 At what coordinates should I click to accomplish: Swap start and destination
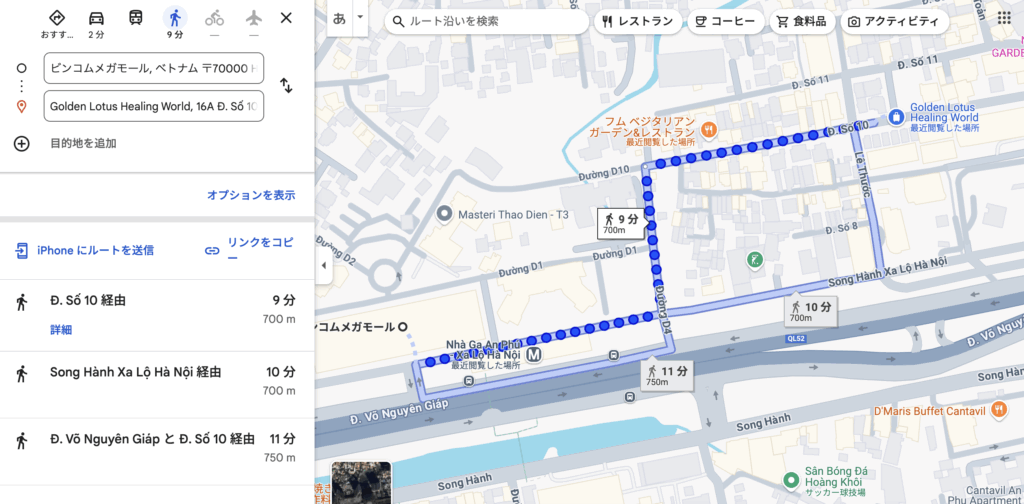(x=286, y=86)
